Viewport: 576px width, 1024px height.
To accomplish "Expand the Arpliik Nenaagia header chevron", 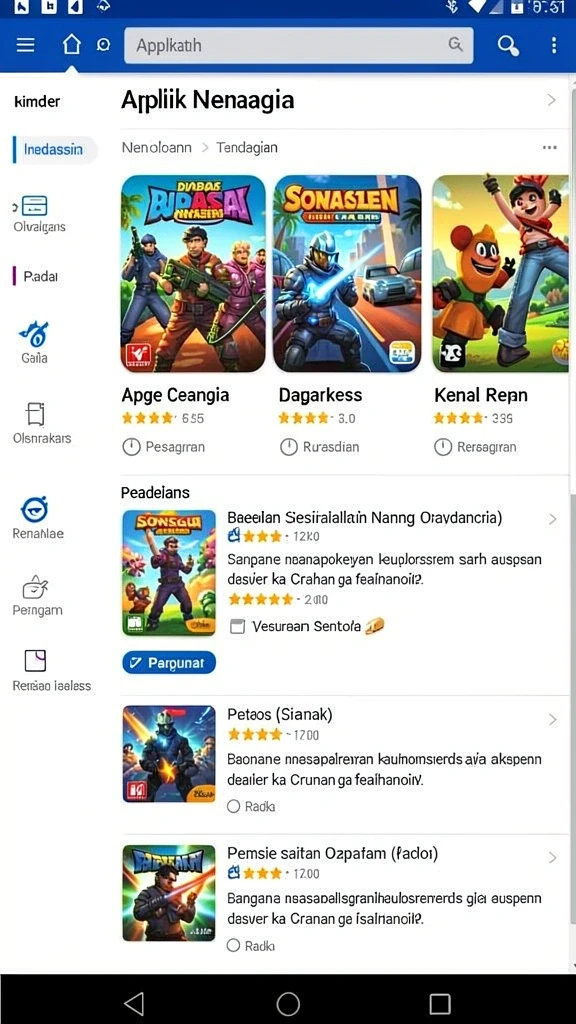I will [552, 100].
